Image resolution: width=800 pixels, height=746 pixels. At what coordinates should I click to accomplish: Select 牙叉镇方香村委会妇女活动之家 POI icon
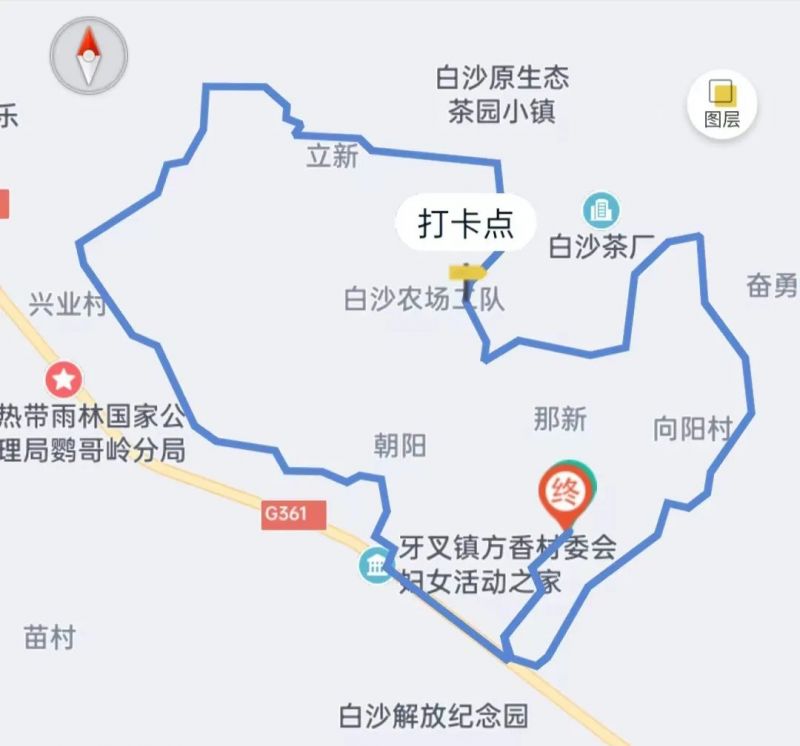[x=376, y=567]
